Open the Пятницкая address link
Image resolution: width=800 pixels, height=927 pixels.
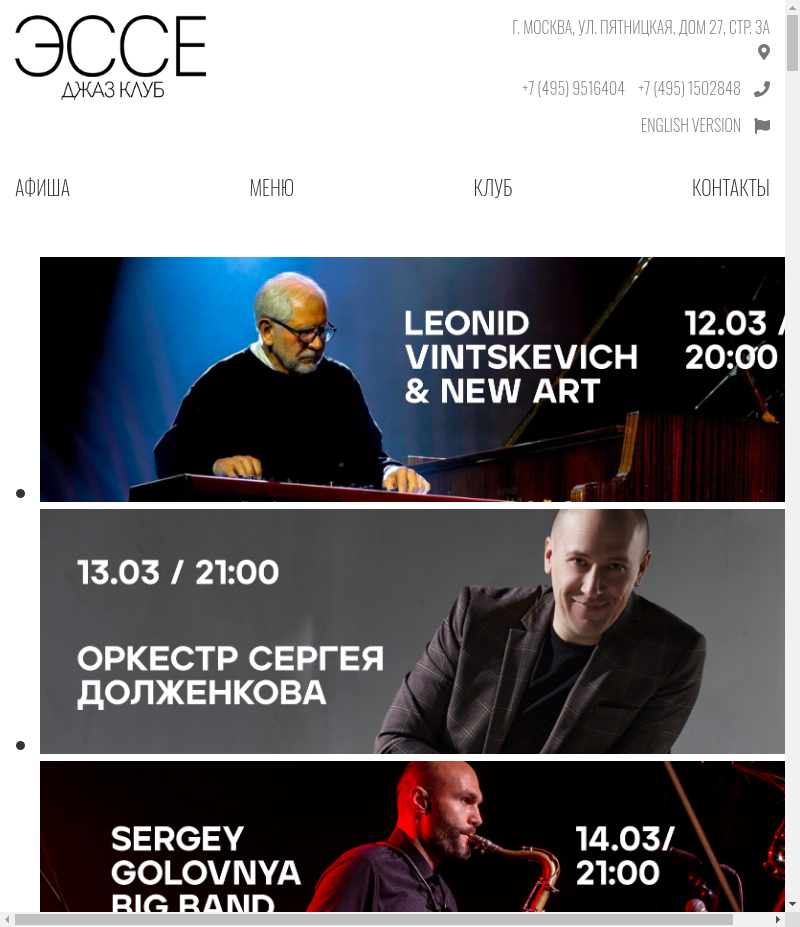tap(640, 28)
